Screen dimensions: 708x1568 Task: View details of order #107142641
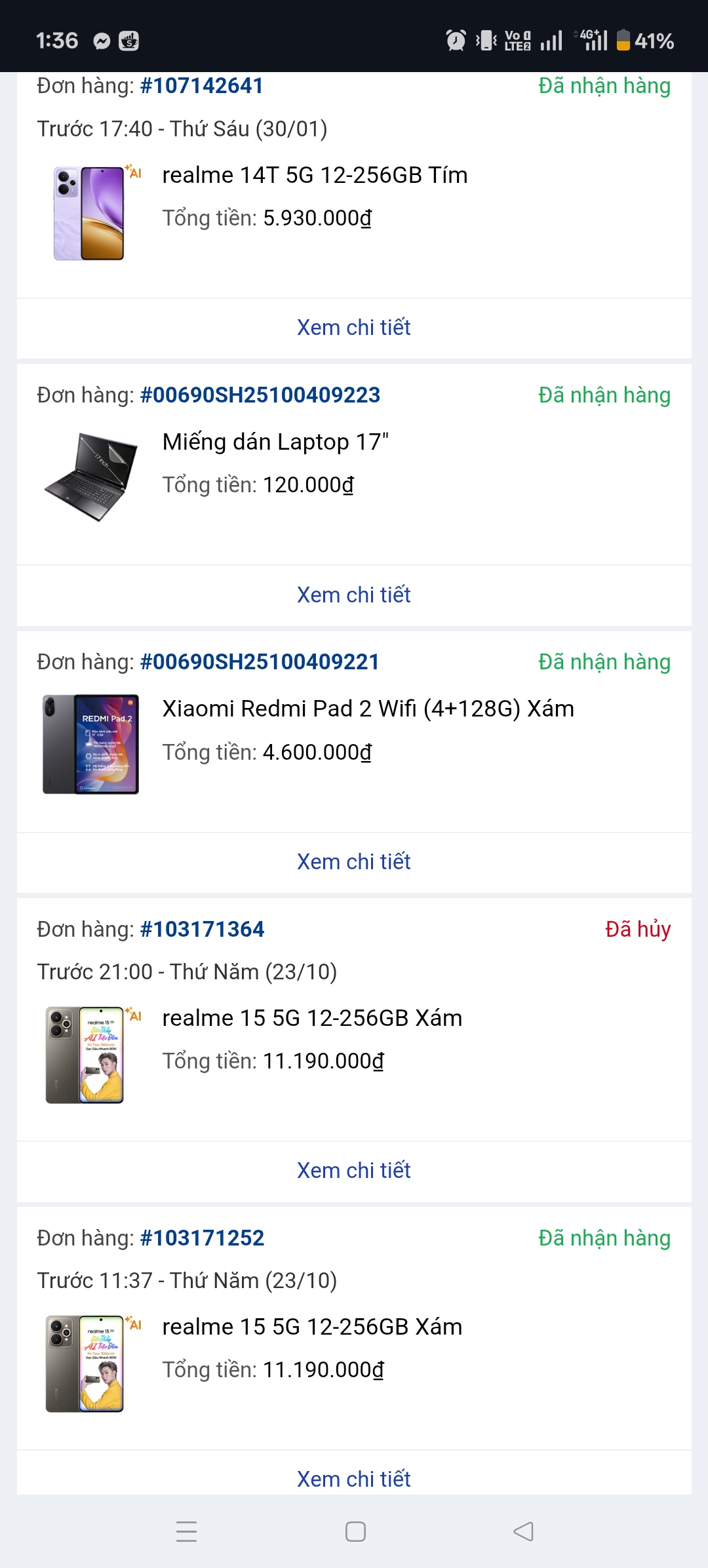click(x=353, y=328)
